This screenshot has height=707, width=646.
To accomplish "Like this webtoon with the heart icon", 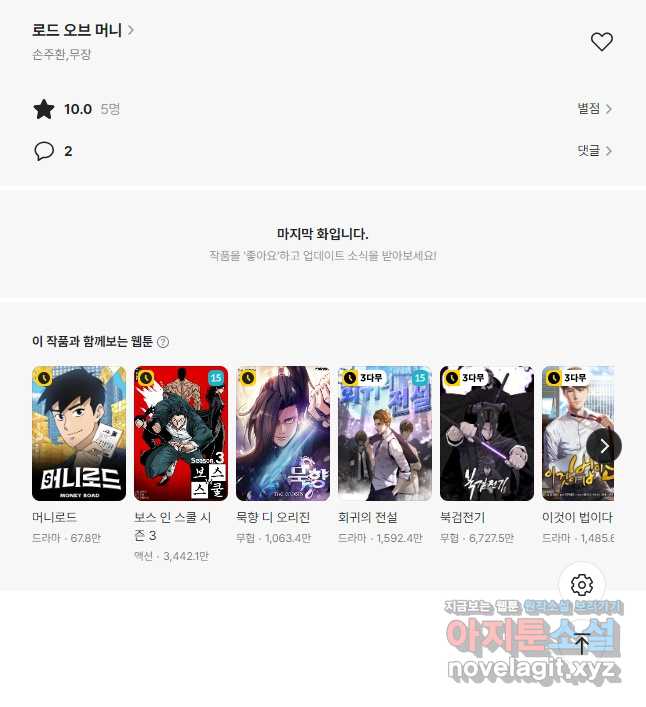I will pyautogui.click(x=601, y=42).
